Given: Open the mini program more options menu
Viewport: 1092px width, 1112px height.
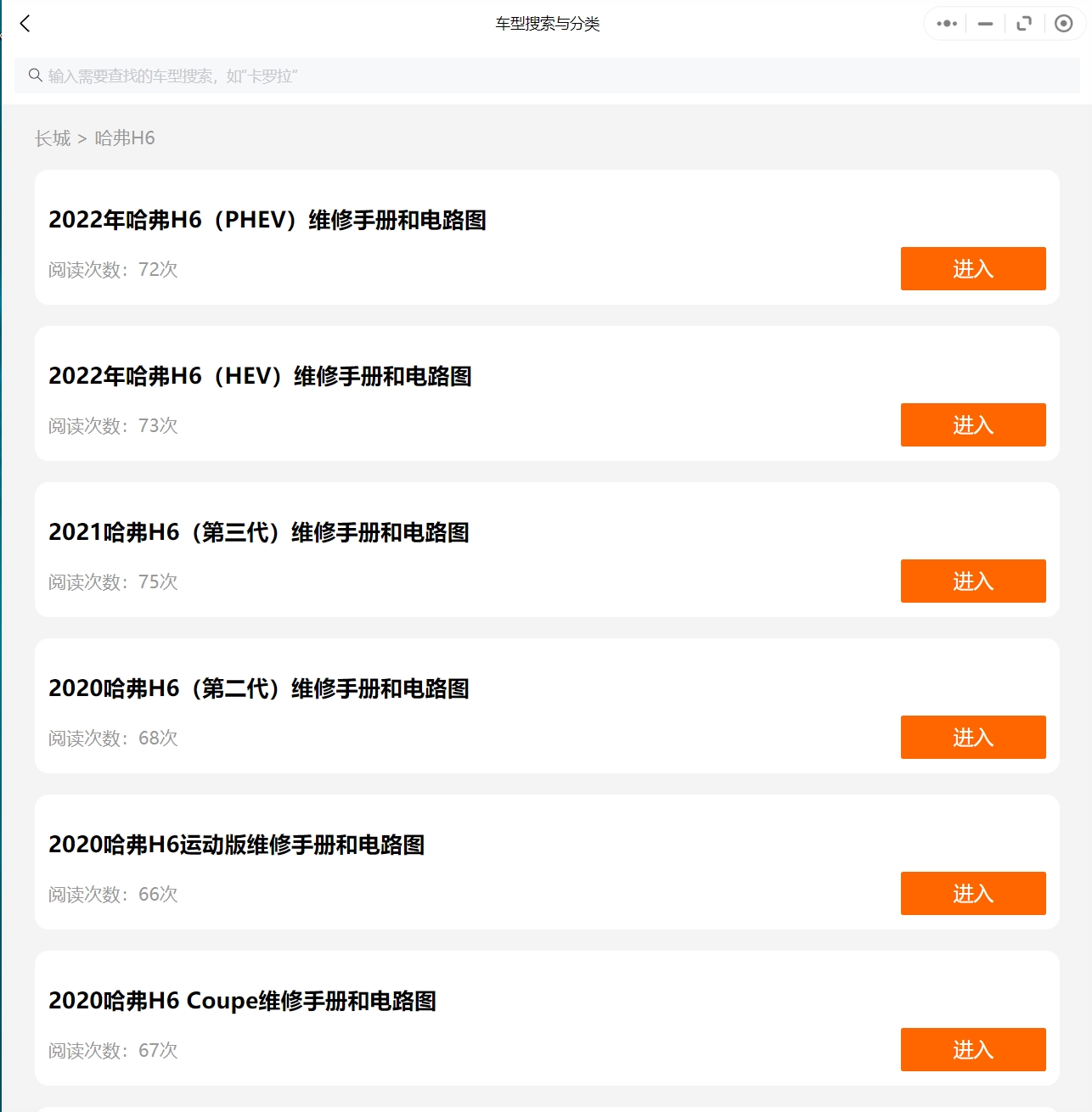Looking at the screenshot, I should (x=946, y=24).
